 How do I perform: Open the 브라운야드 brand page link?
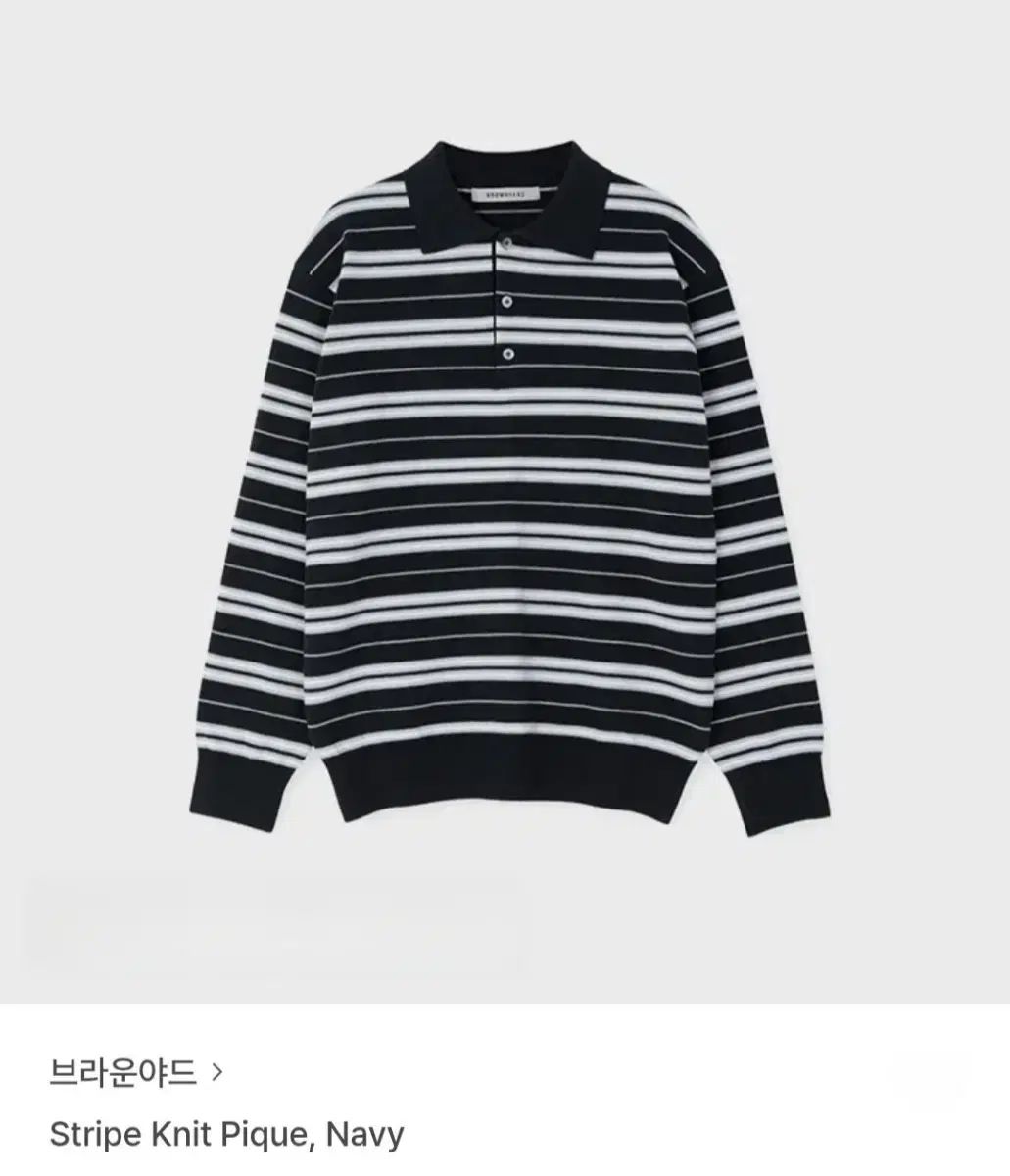coord(135,1072)
